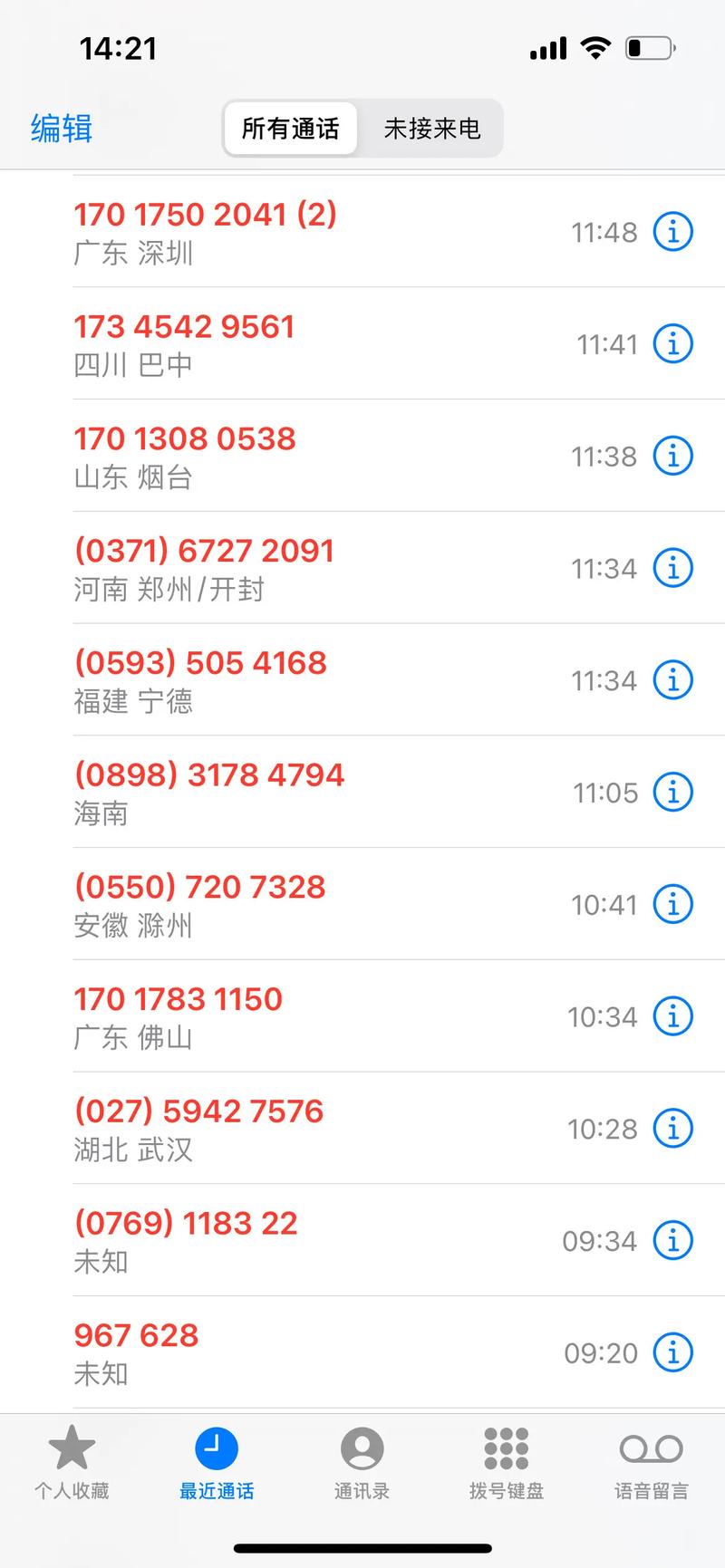725x1568 pixels.
Task: Go to the 语音留言 tab
Action: pos(651,1462)
